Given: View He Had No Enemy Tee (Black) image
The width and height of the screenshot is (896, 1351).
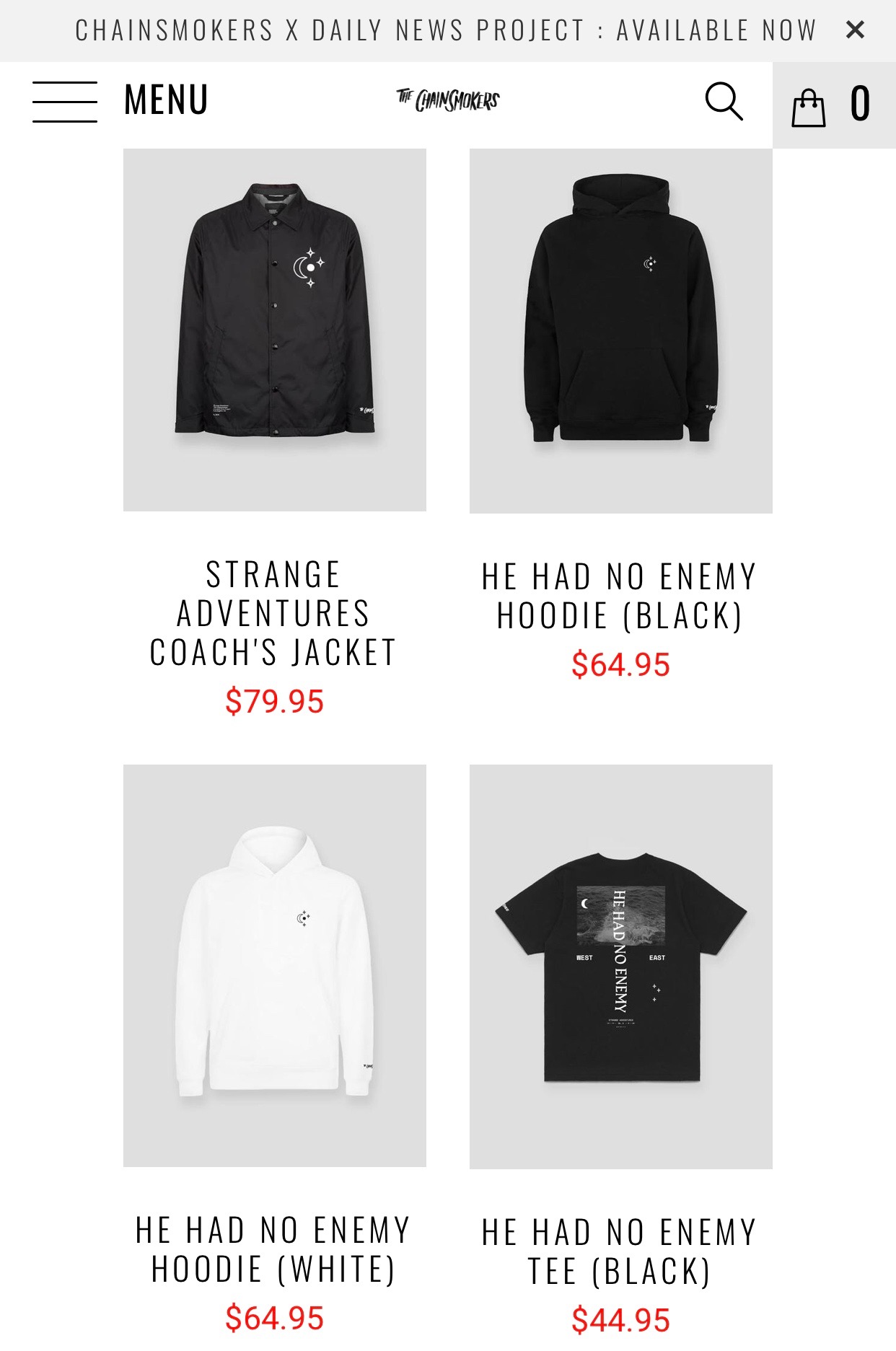Looking at the screenshot, I should pyautogui.click(x=620, y=967).
